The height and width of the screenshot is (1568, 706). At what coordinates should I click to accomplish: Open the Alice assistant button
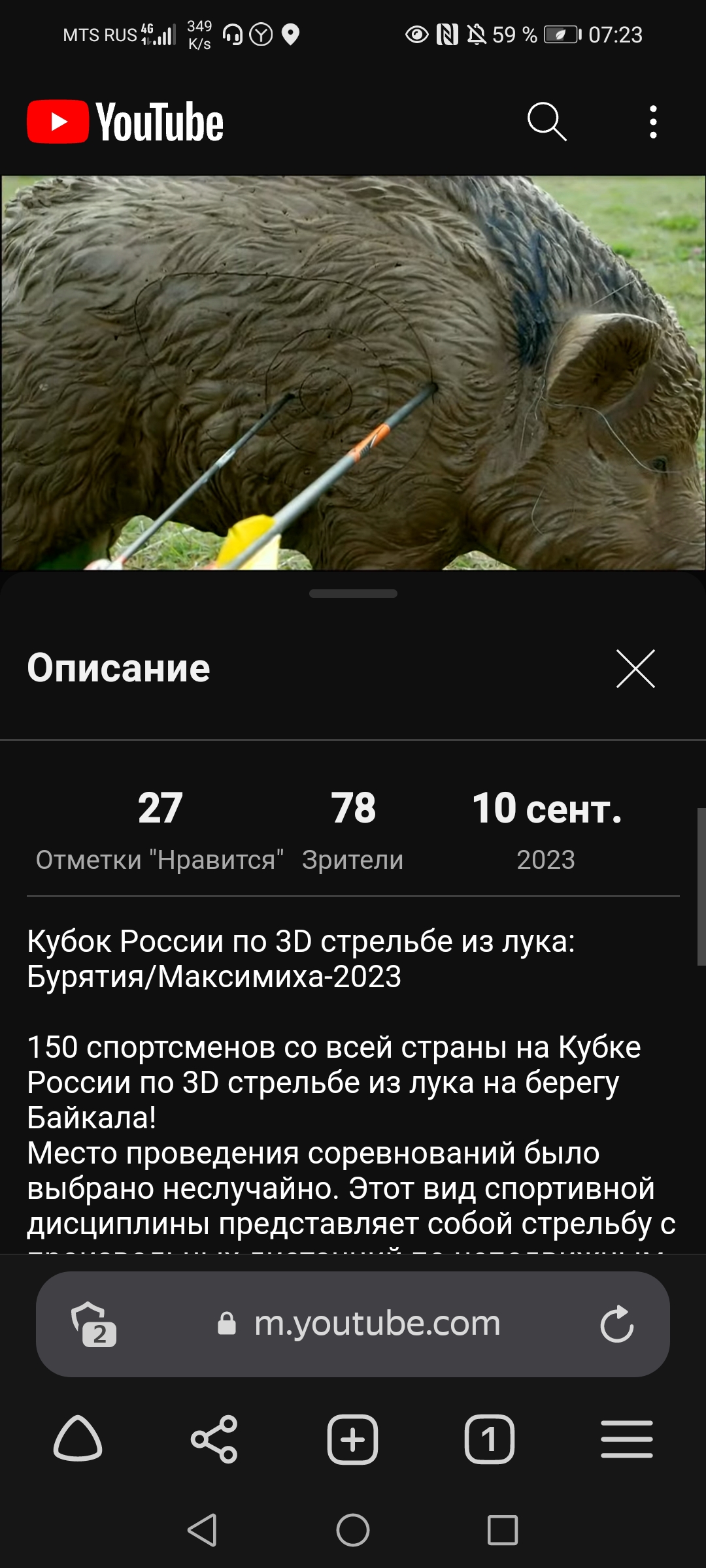(x=78, y=1439)
